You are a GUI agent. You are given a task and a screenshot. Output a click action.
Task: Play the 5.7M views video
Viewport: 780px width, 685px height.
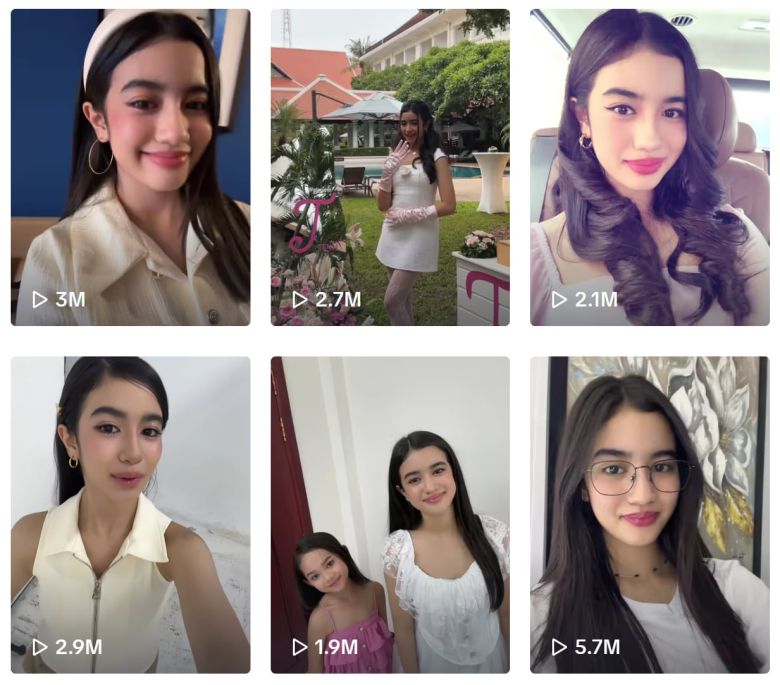click(650, 514)
